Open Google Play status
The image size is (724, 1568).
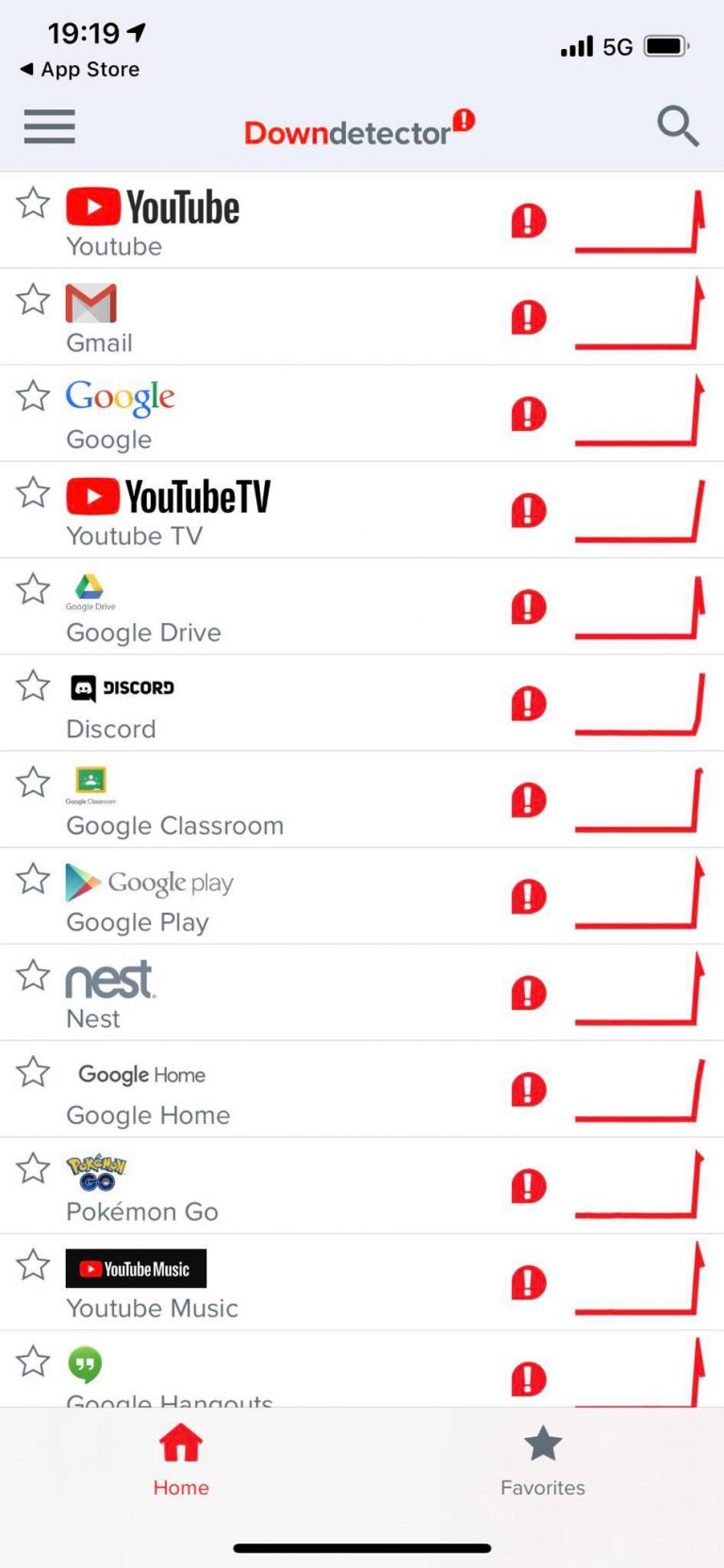tap(362, 896)
